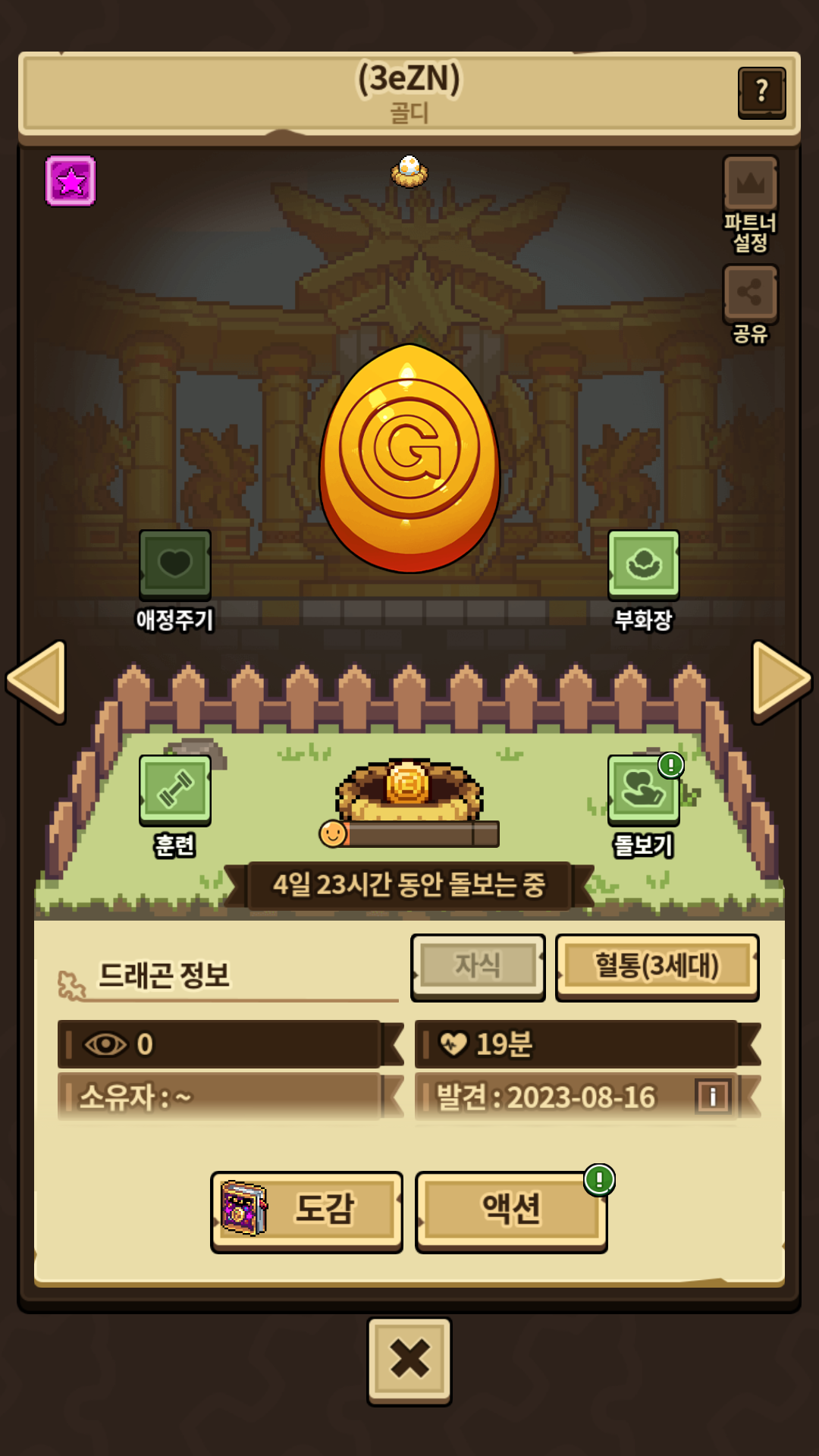View the 자식 offspring list
819x1456 pixels.
pos(478,967)
